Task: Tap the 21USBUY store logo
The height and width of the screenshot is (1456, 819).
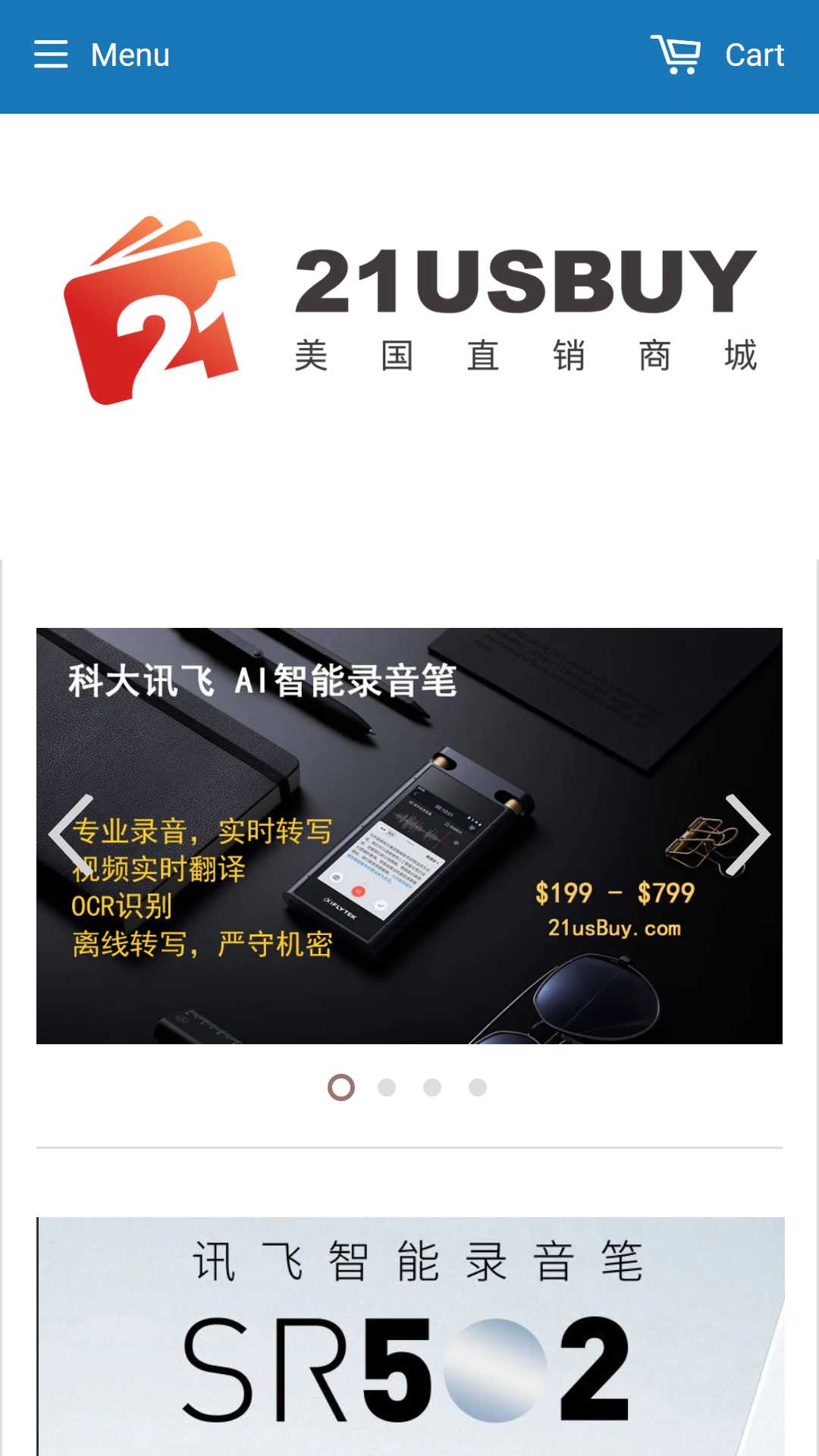Action: pyautogui.click(x=409, y=309)
